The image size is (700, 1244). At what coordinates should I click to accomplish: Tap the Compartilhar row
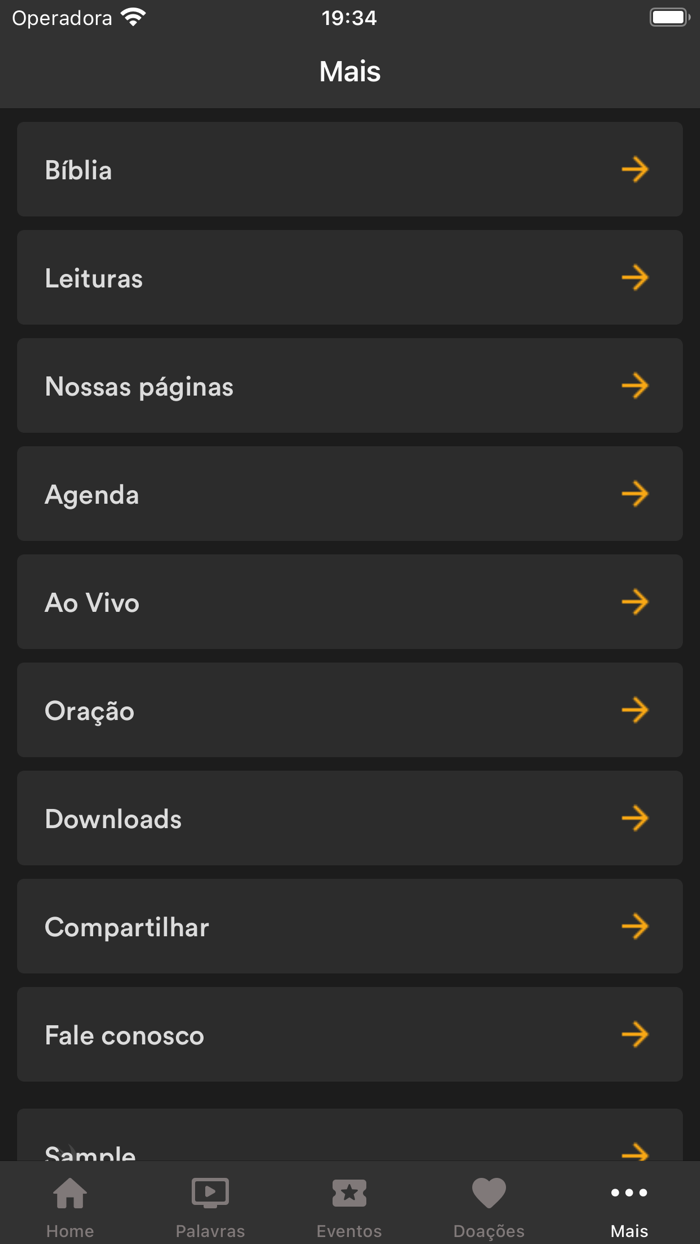[349, 926]
